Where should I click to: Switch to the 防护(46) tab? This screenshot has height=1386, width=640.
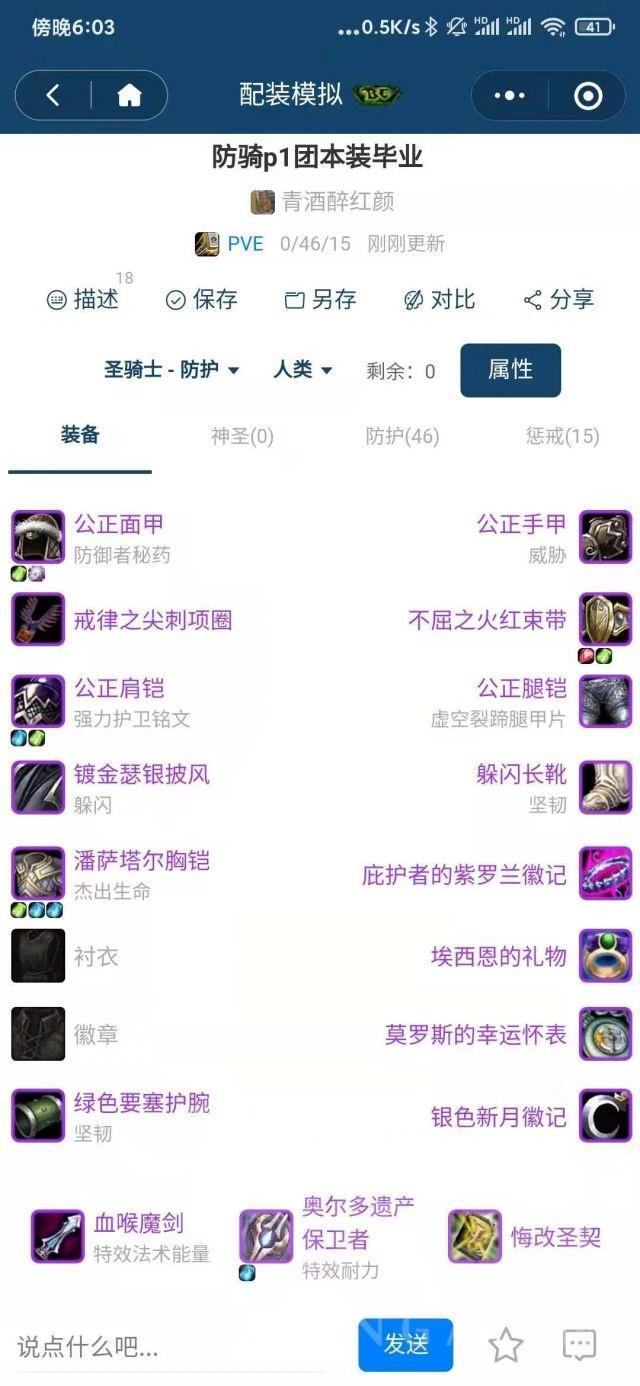point(402,436)
